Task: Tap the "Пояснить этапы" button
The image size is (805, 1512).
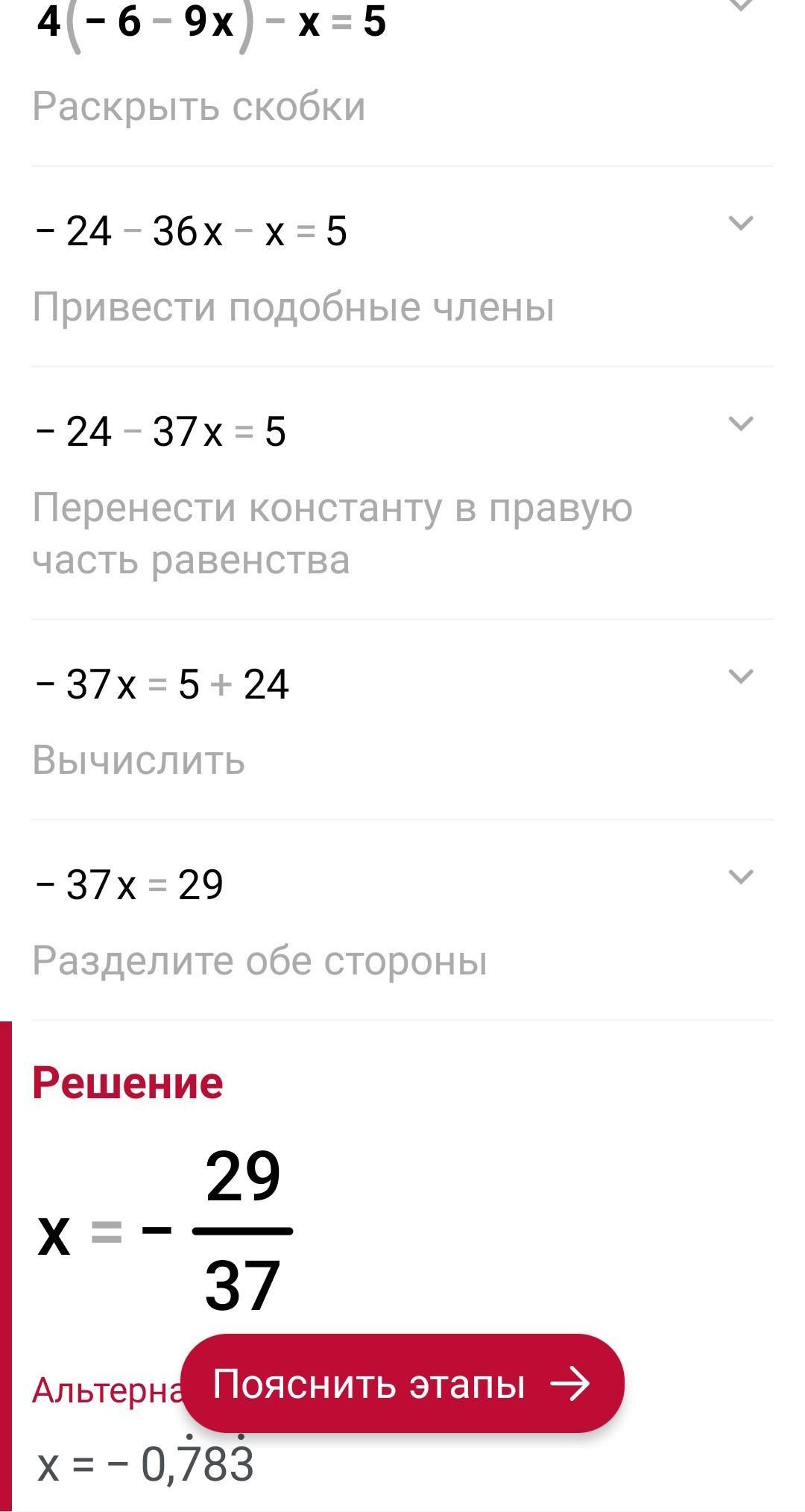Action: point(402,1384)
